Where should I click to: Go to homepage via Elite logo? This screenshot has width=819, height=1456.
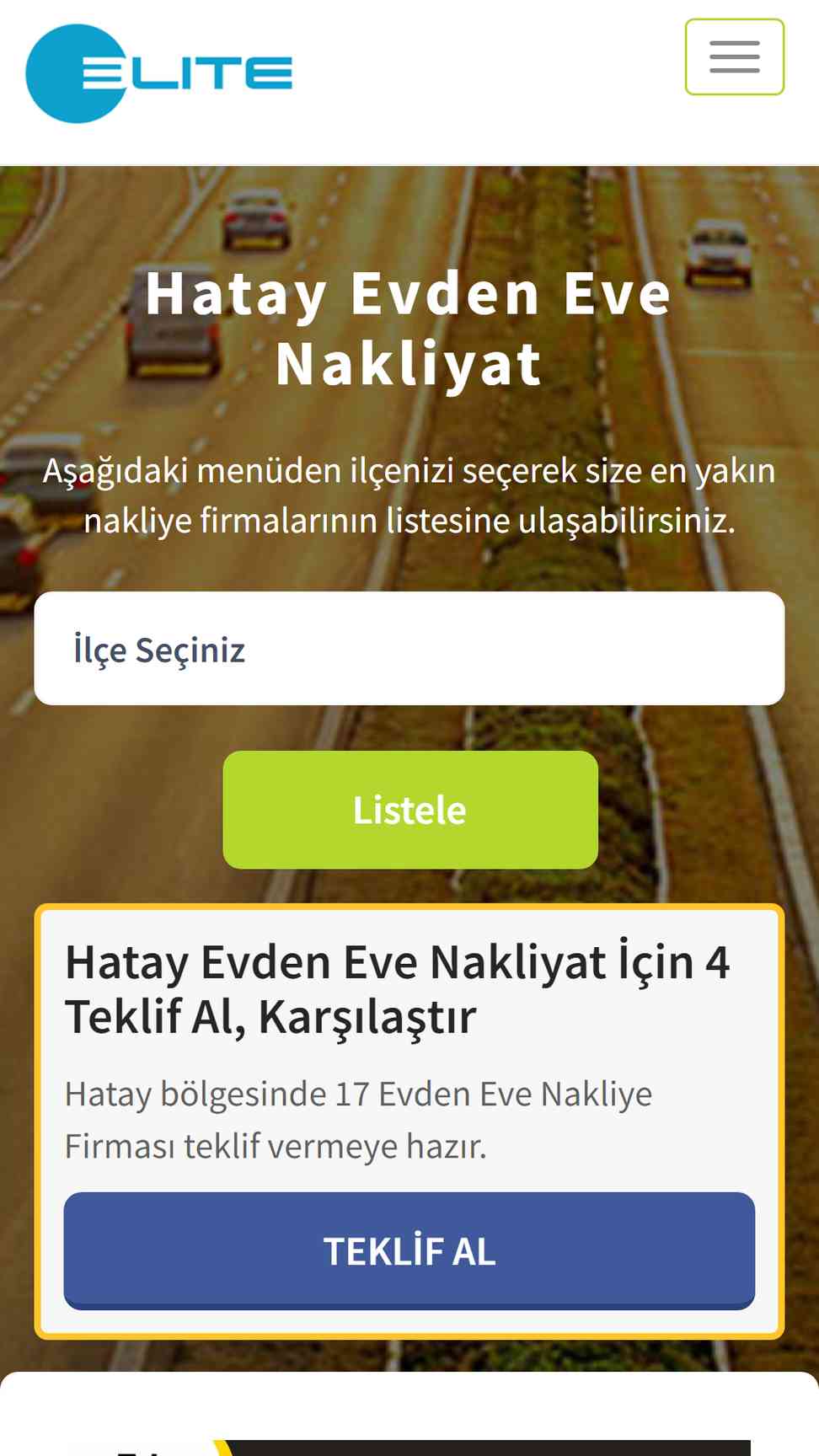tap(159, 73)
